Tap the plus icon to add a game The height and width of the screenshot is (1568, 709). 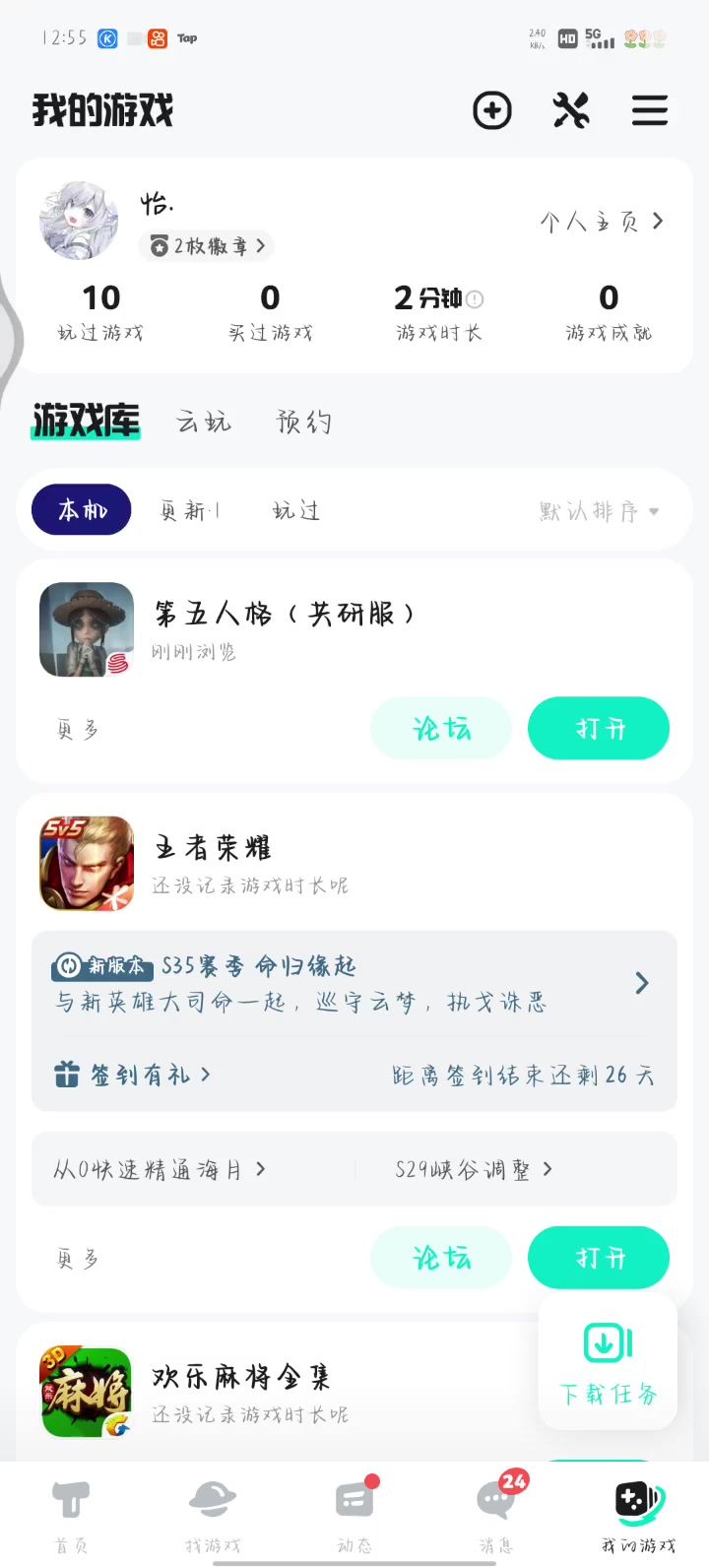[x=491, y=110]
